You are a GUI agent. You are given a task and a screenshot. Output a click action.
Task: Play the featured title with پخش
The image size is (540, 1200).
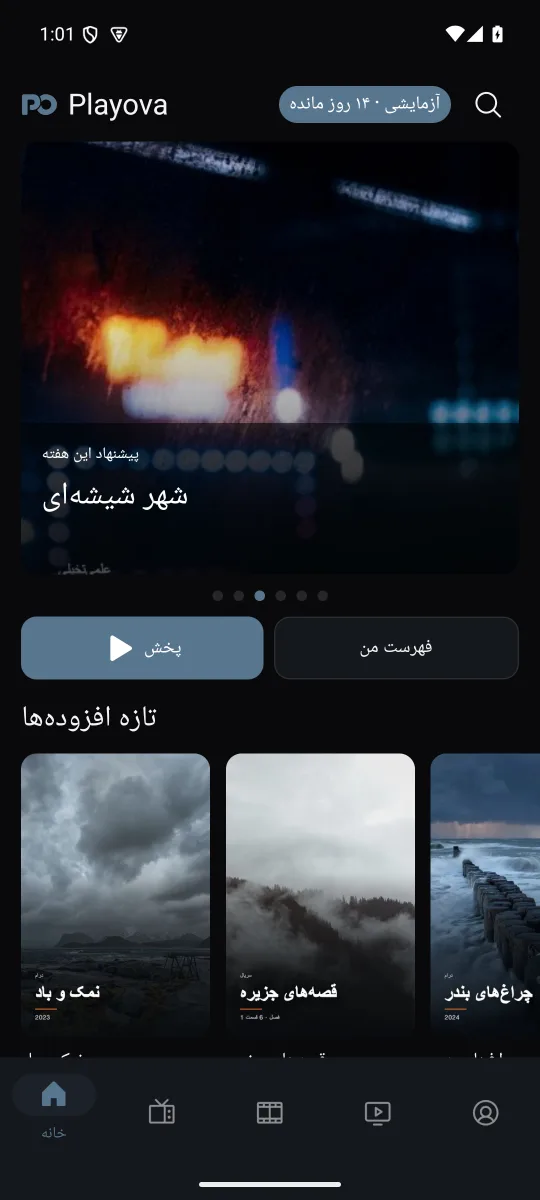142,648
